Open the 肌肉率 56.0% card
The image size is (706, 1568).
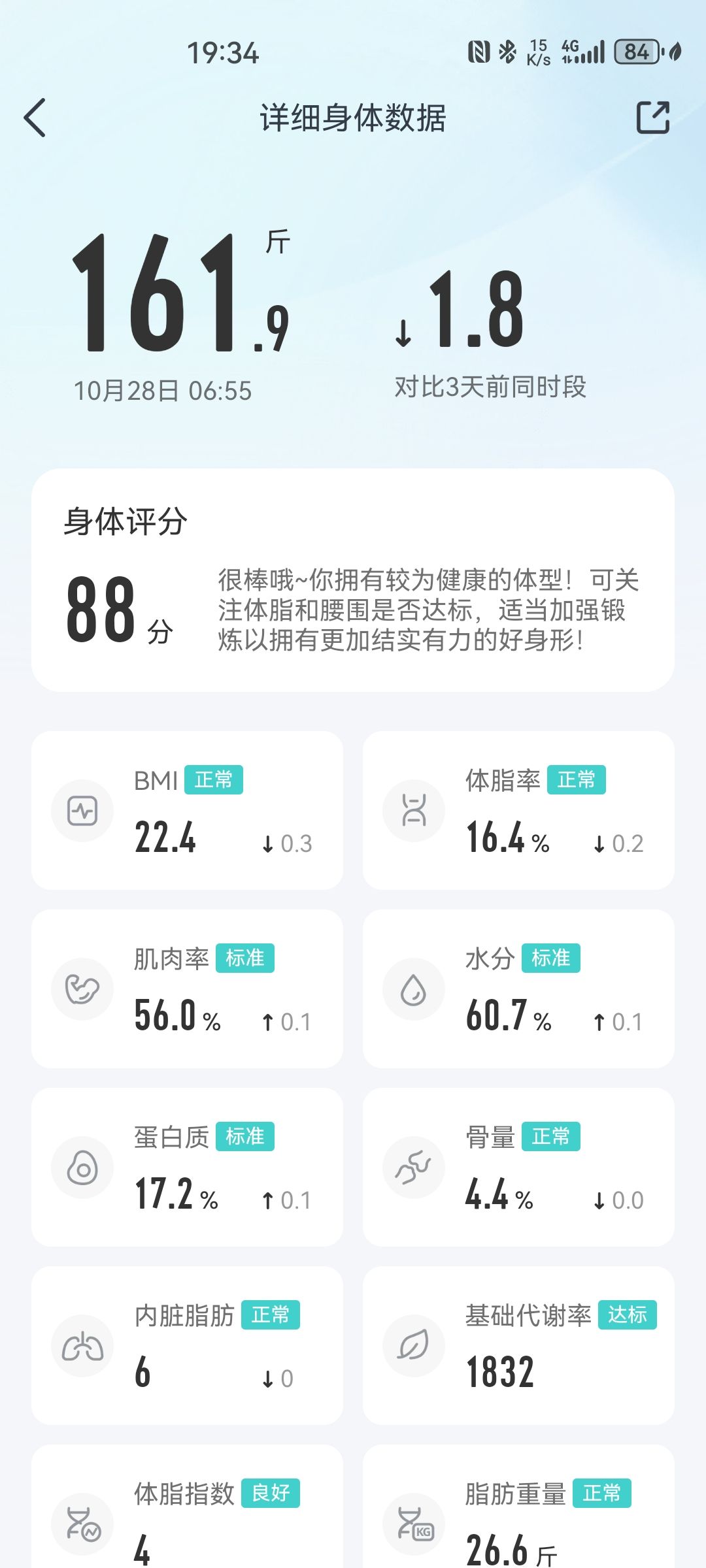187,988
